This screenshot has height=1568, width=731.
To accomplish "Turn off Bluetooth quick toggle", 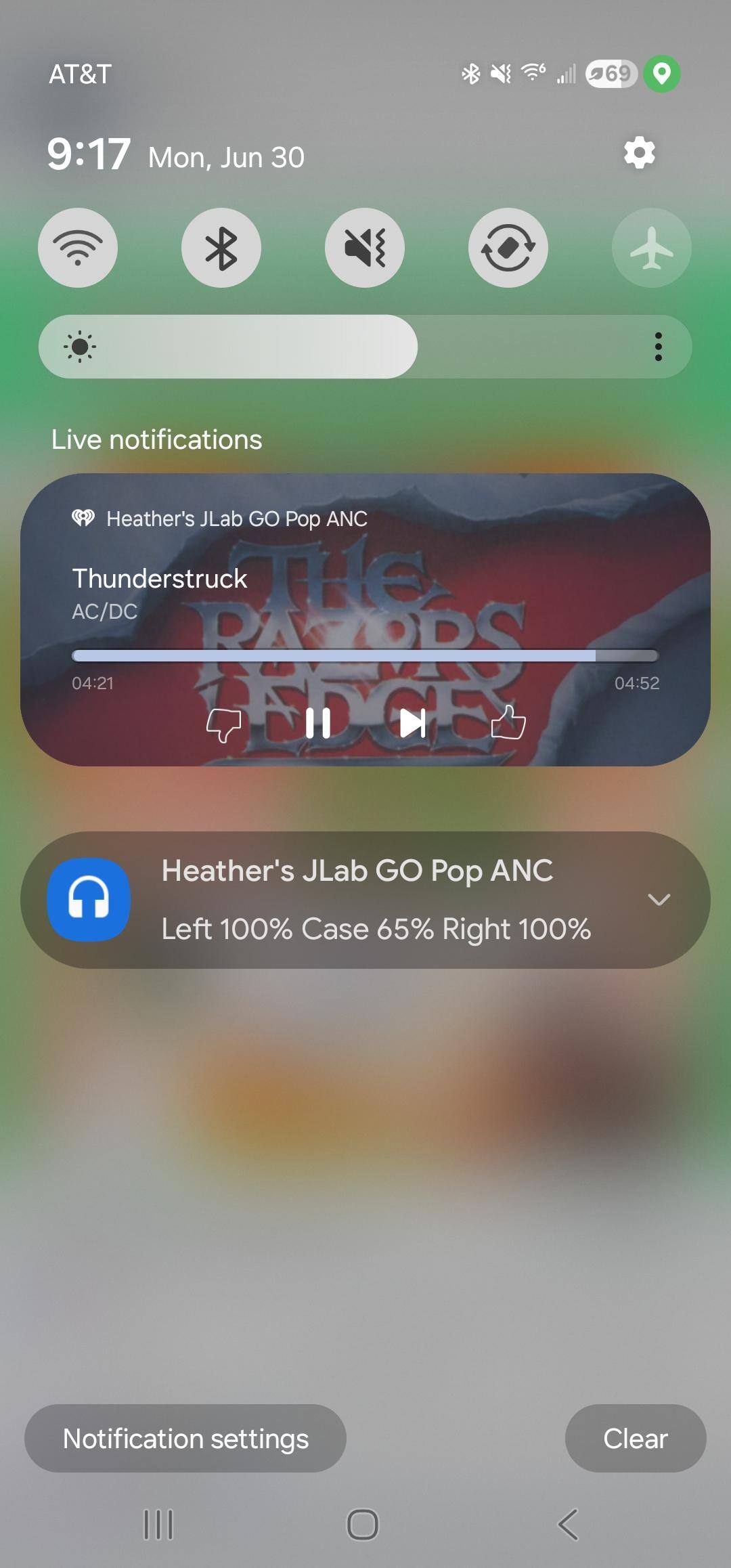I will click(221, 248).
